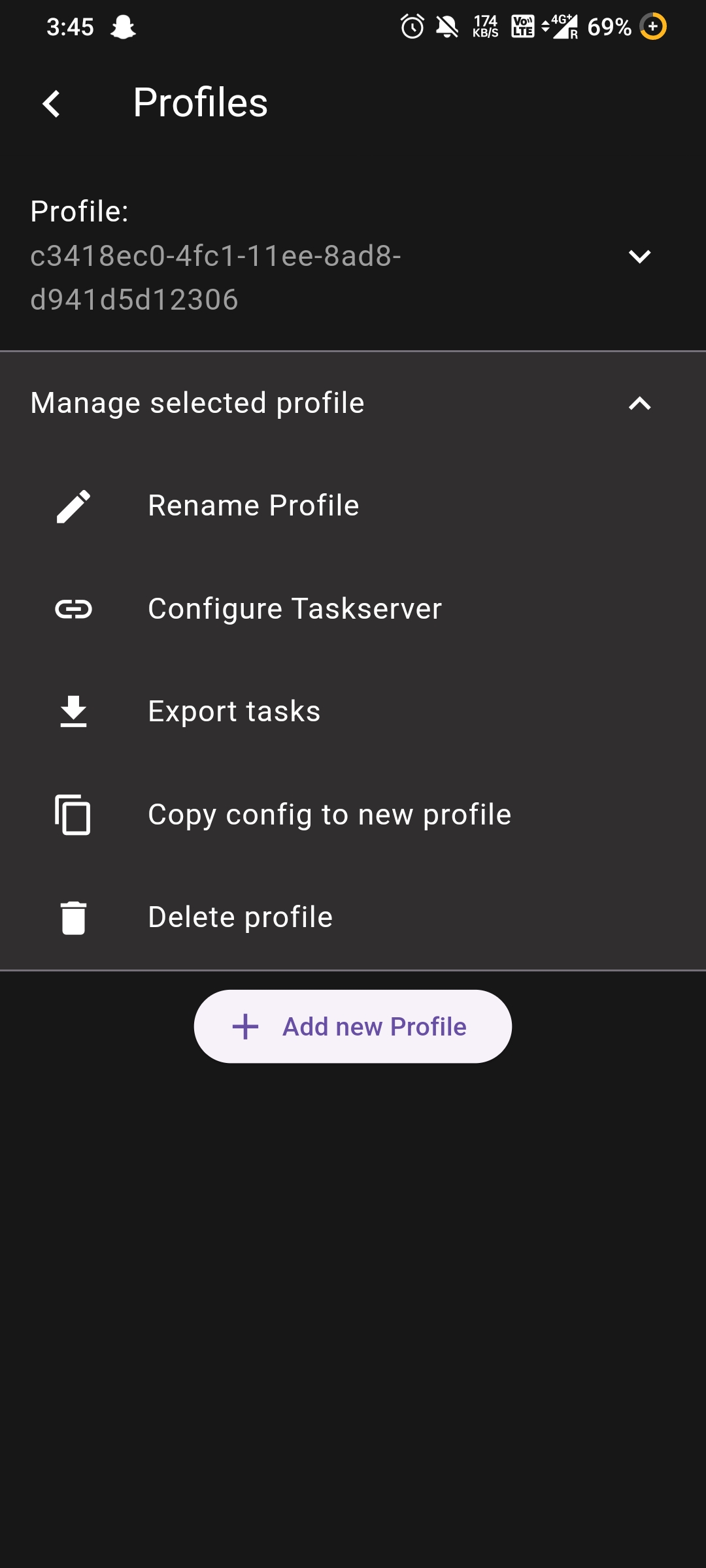Select the pencil icon to rename profile
706x1568 pixels.
(x=73, y=504)
